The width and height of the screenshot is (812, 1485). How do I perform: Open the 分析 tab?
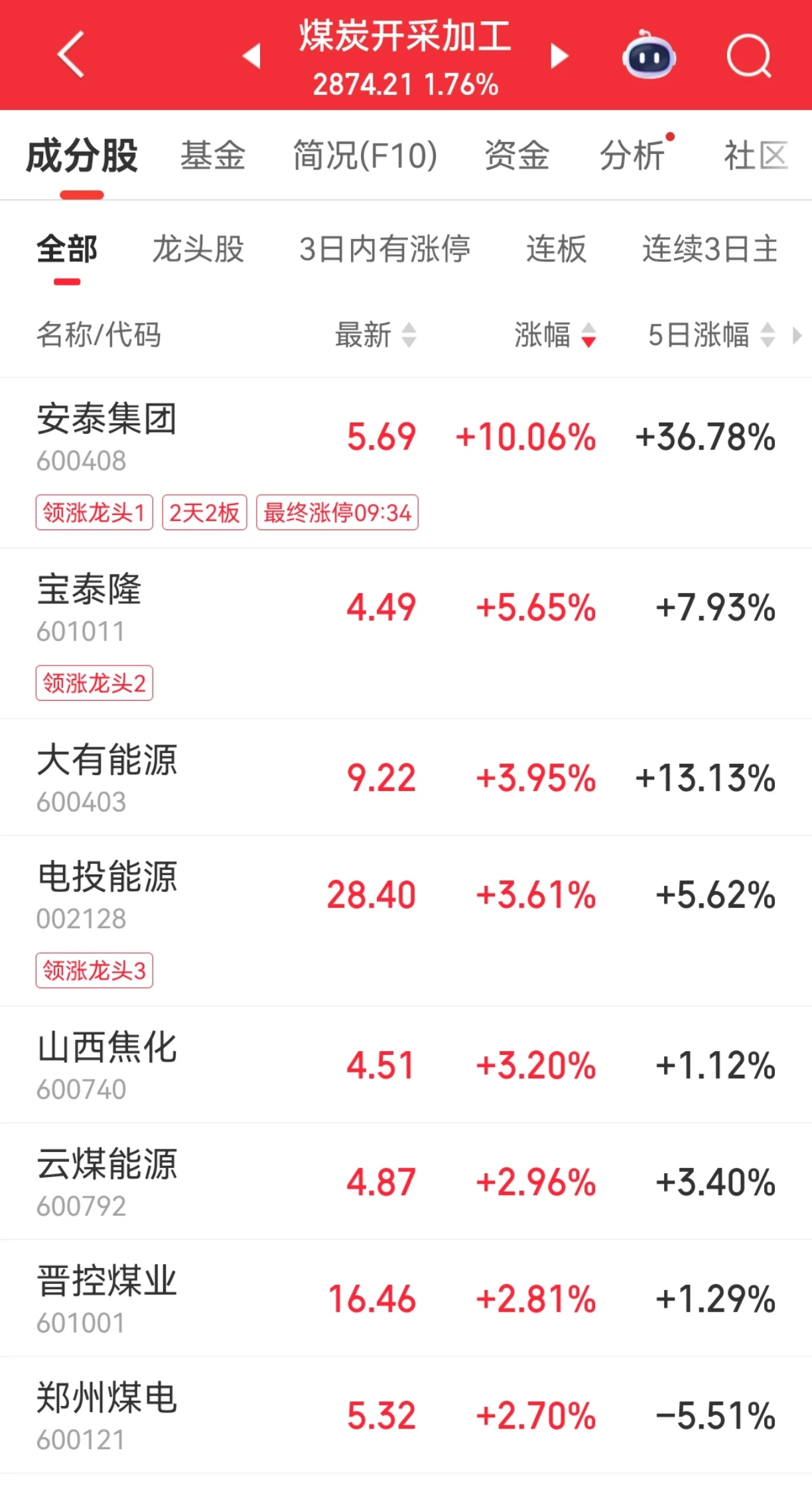point(632,156)
